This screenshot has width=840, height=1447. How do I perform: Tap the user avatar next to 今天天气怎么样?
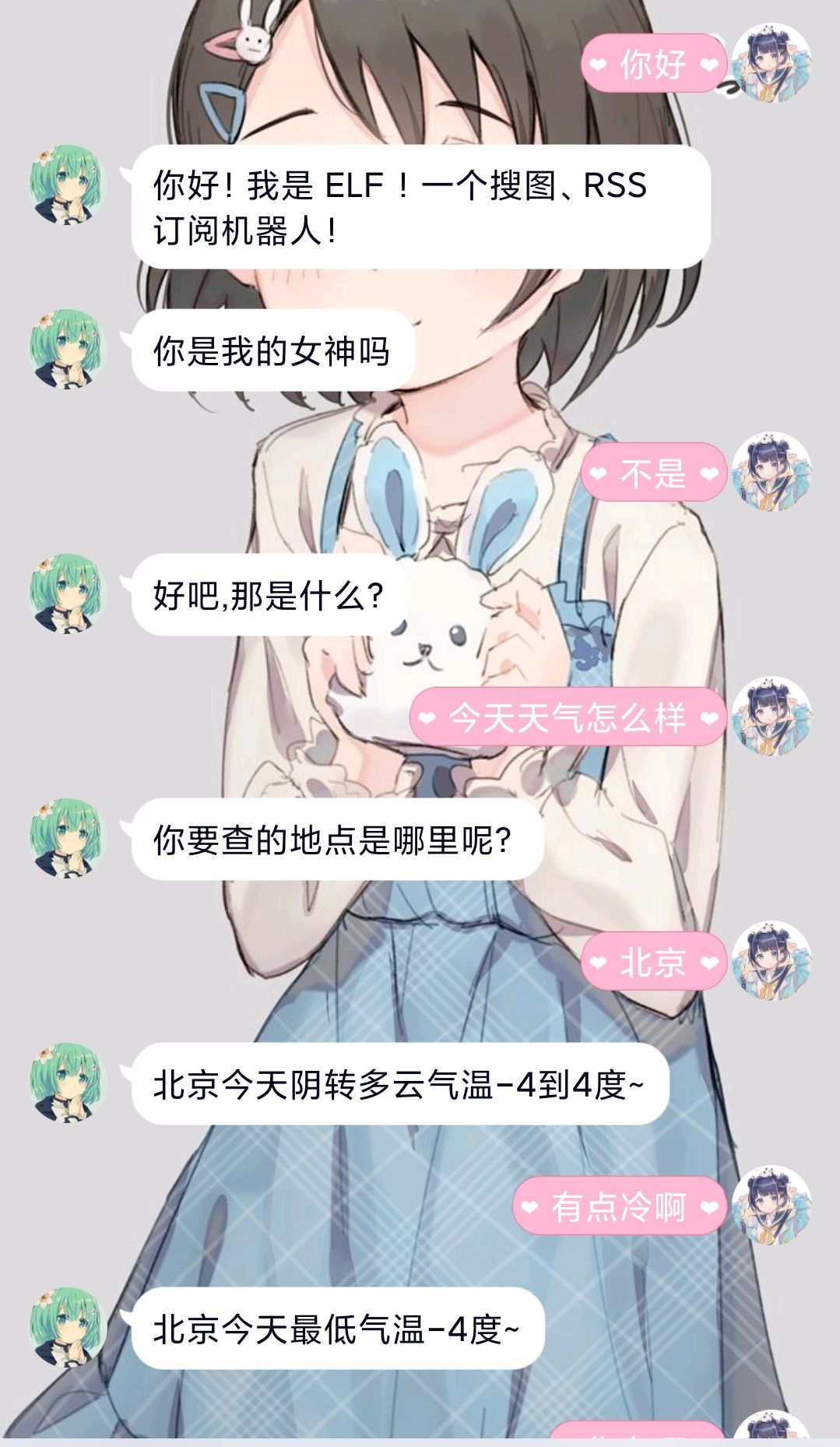click(771, 716)
